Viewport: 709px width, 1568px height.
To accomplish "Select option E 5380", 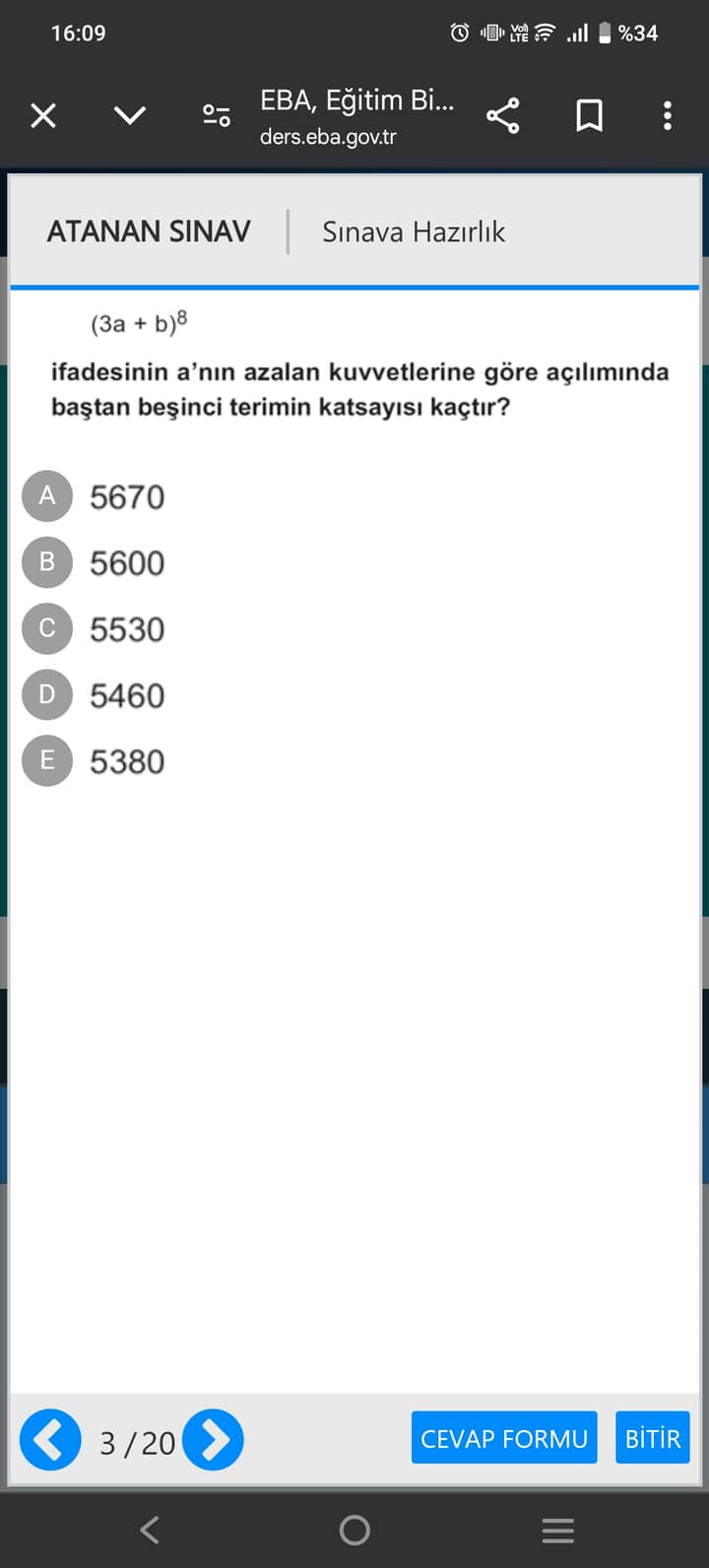I will coord(47,760).
